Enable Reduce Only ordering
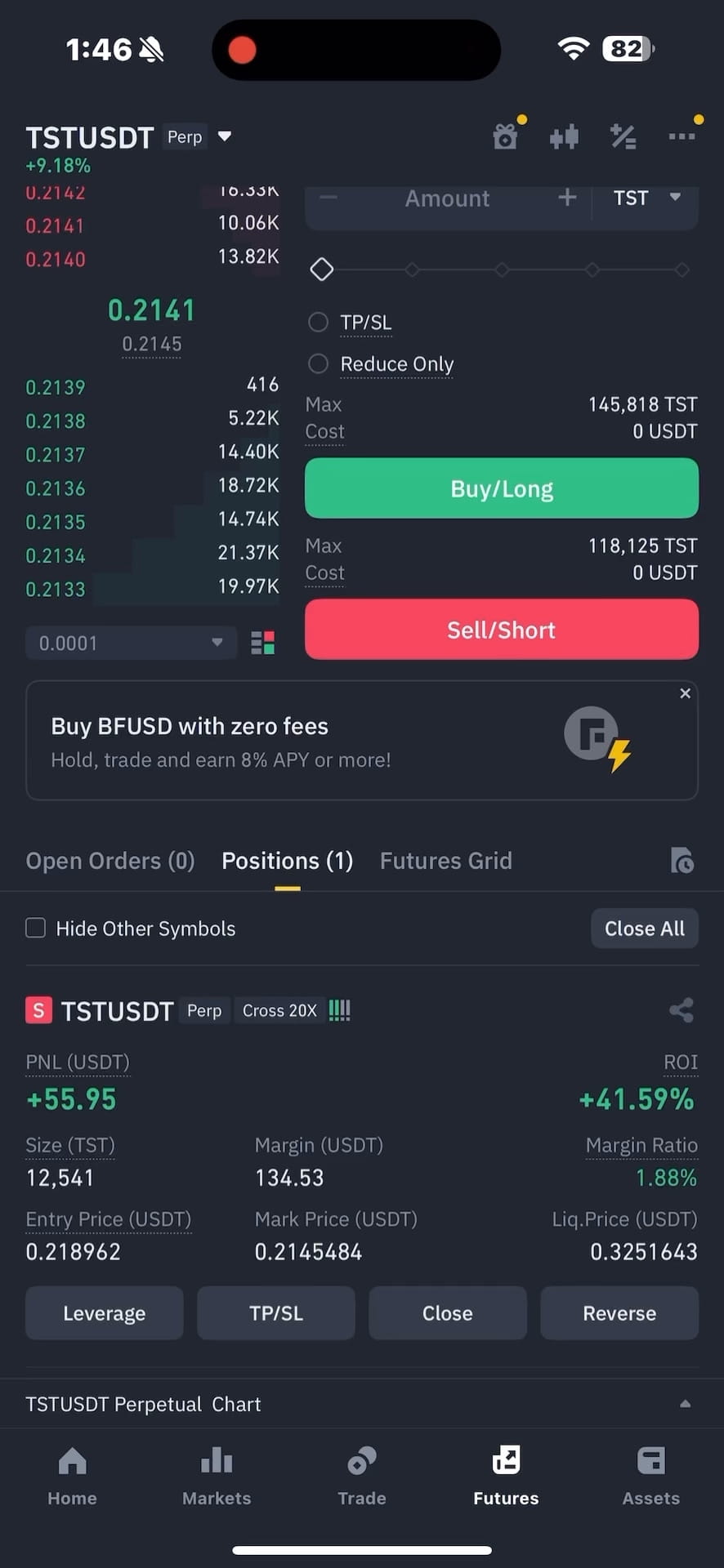 click(318, 363)
